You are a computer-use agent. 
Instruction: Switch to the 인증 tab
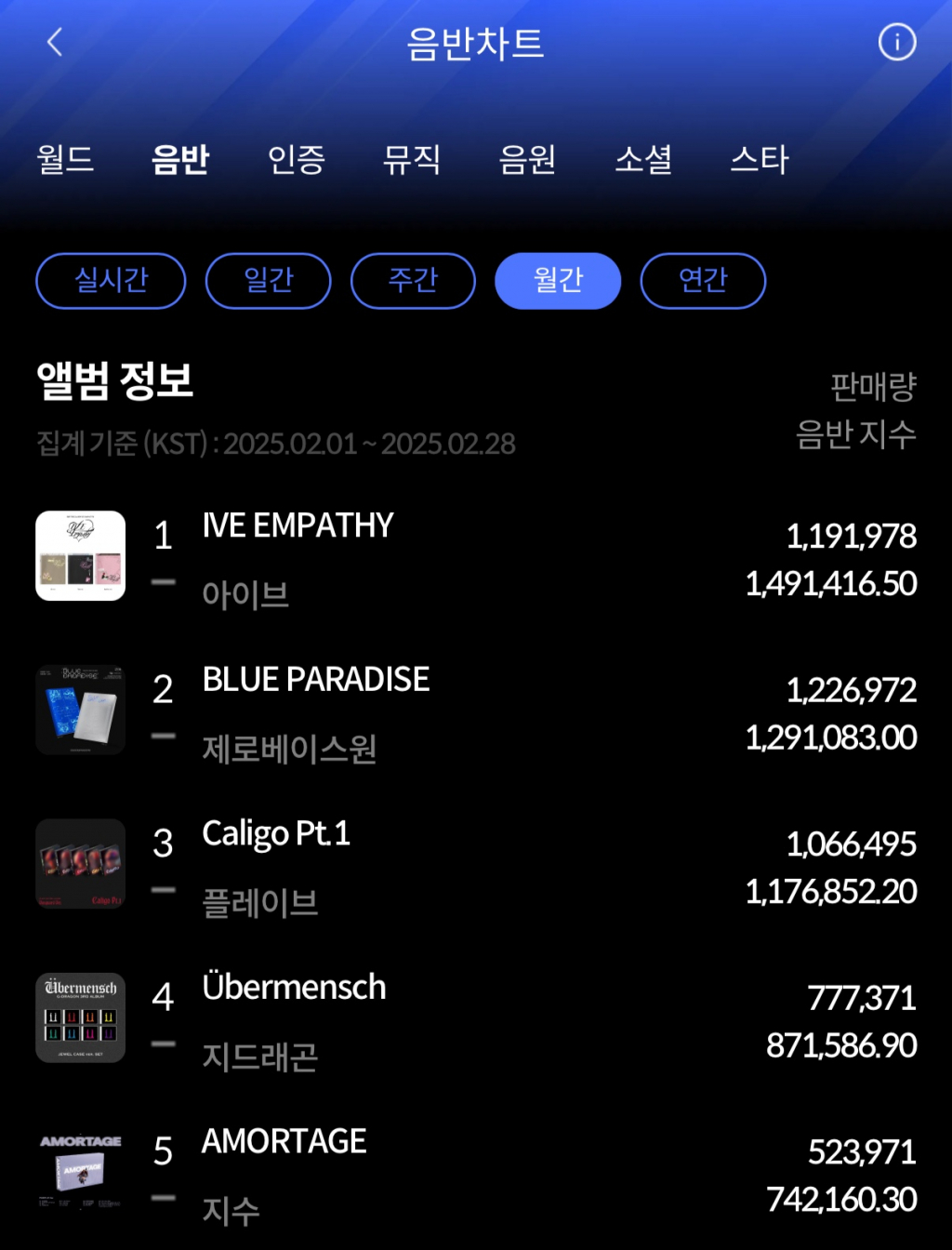296,159
